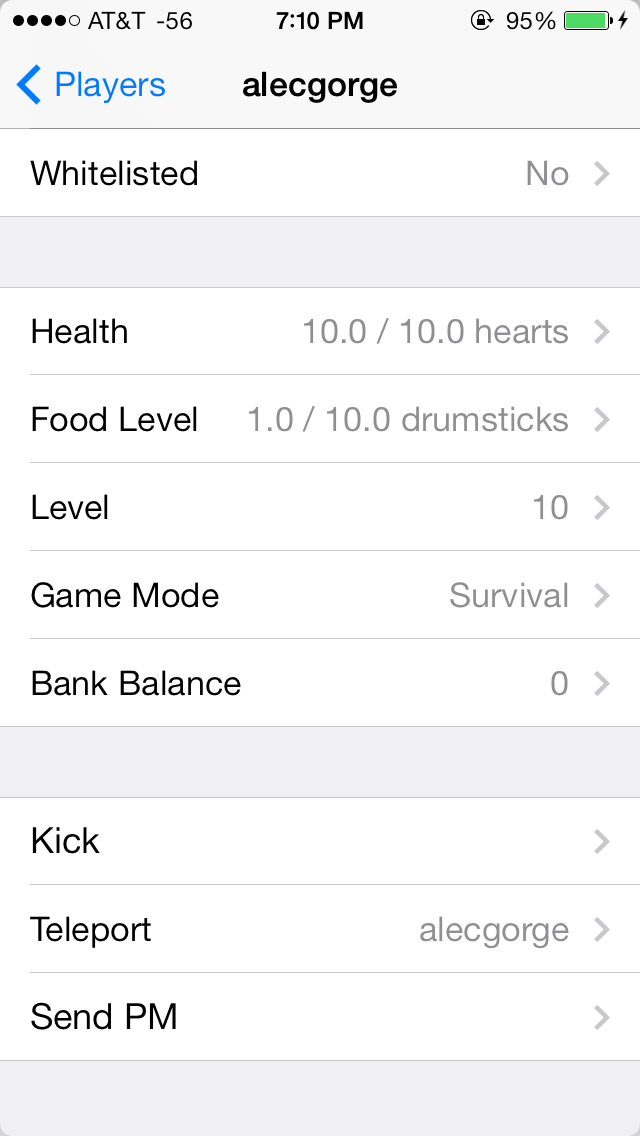Send PM to this player

pyautogui.click(x=320, y=1018)
